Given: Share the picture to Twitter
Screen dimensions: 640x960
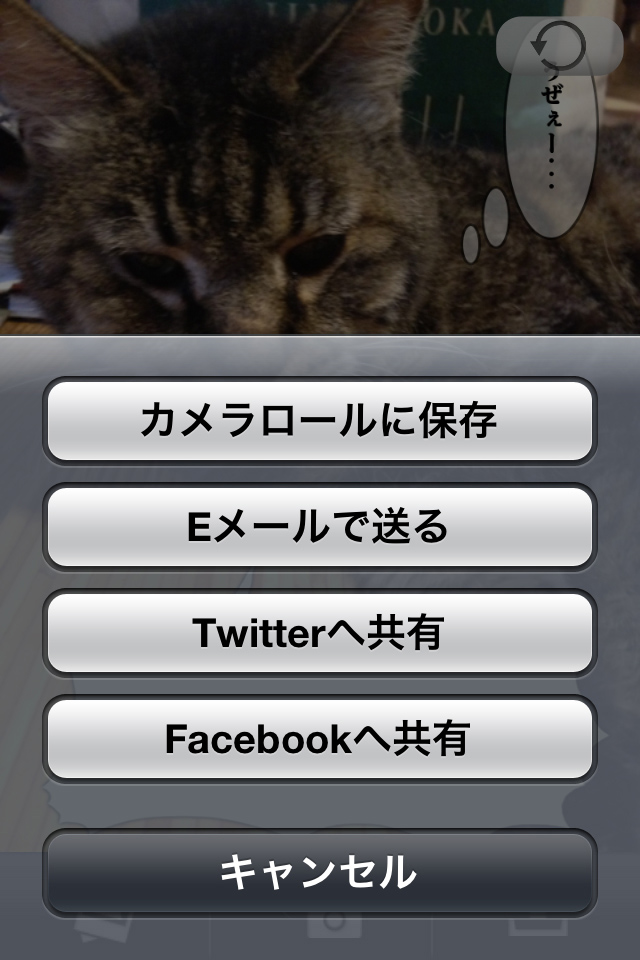Looking at the screenshot, I should tap(319, 633).
